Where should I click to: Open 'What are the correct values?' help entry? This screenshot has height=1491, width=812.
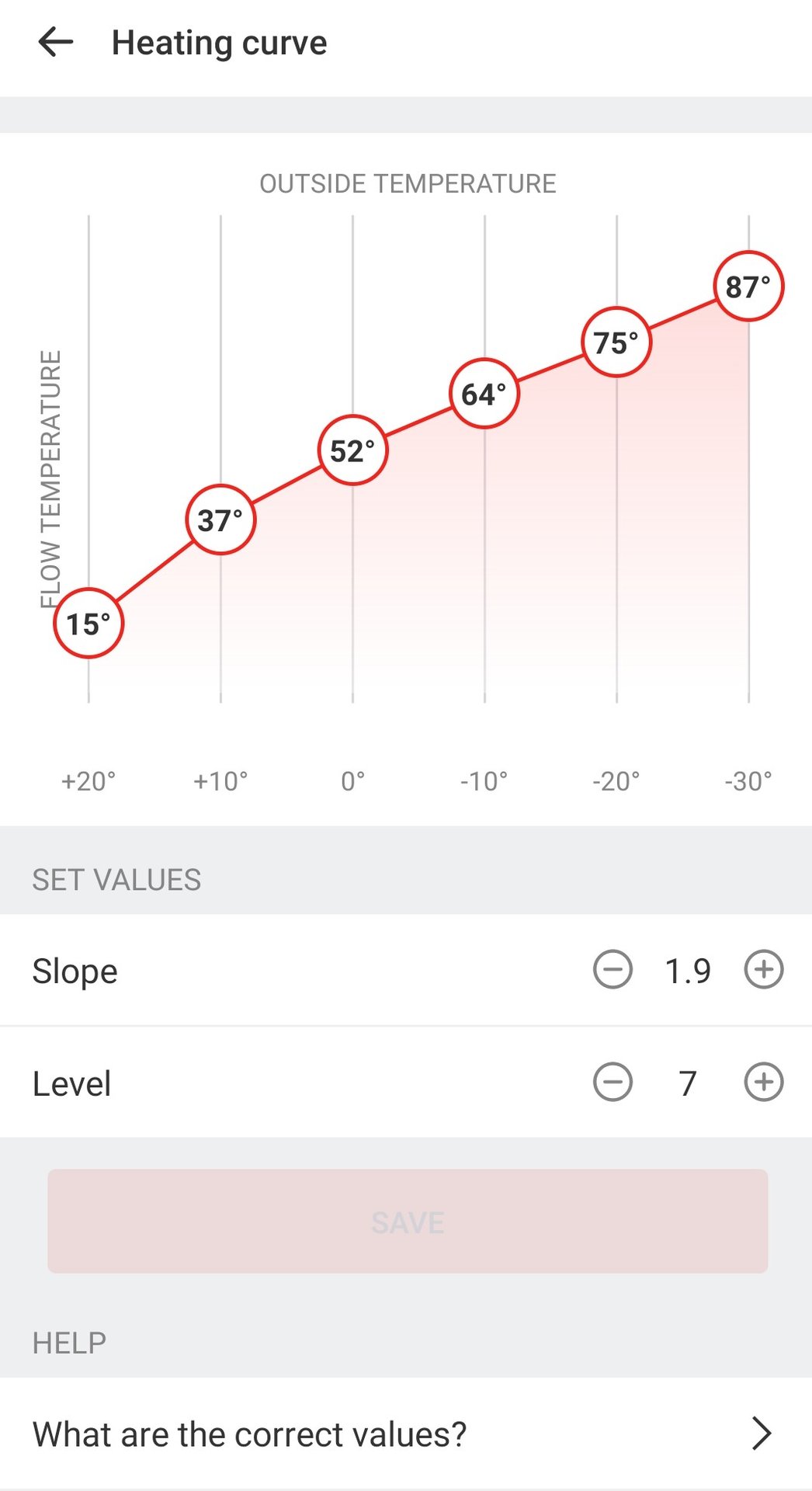click(251, 1433)
